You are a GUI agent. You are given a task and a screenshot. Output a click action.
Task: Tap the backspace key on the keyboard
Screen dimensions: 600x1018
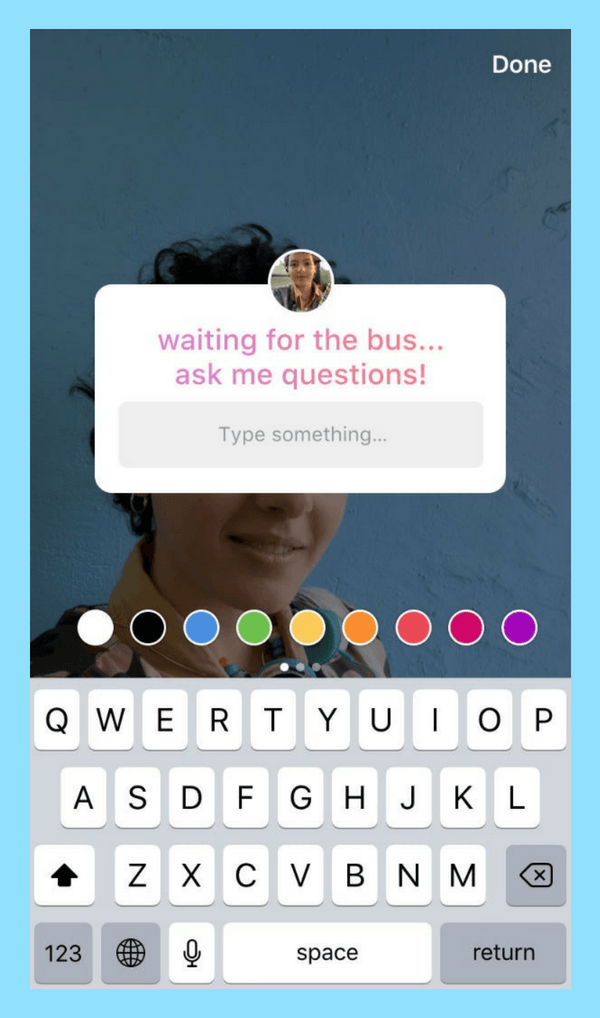(x=536, y=876)
